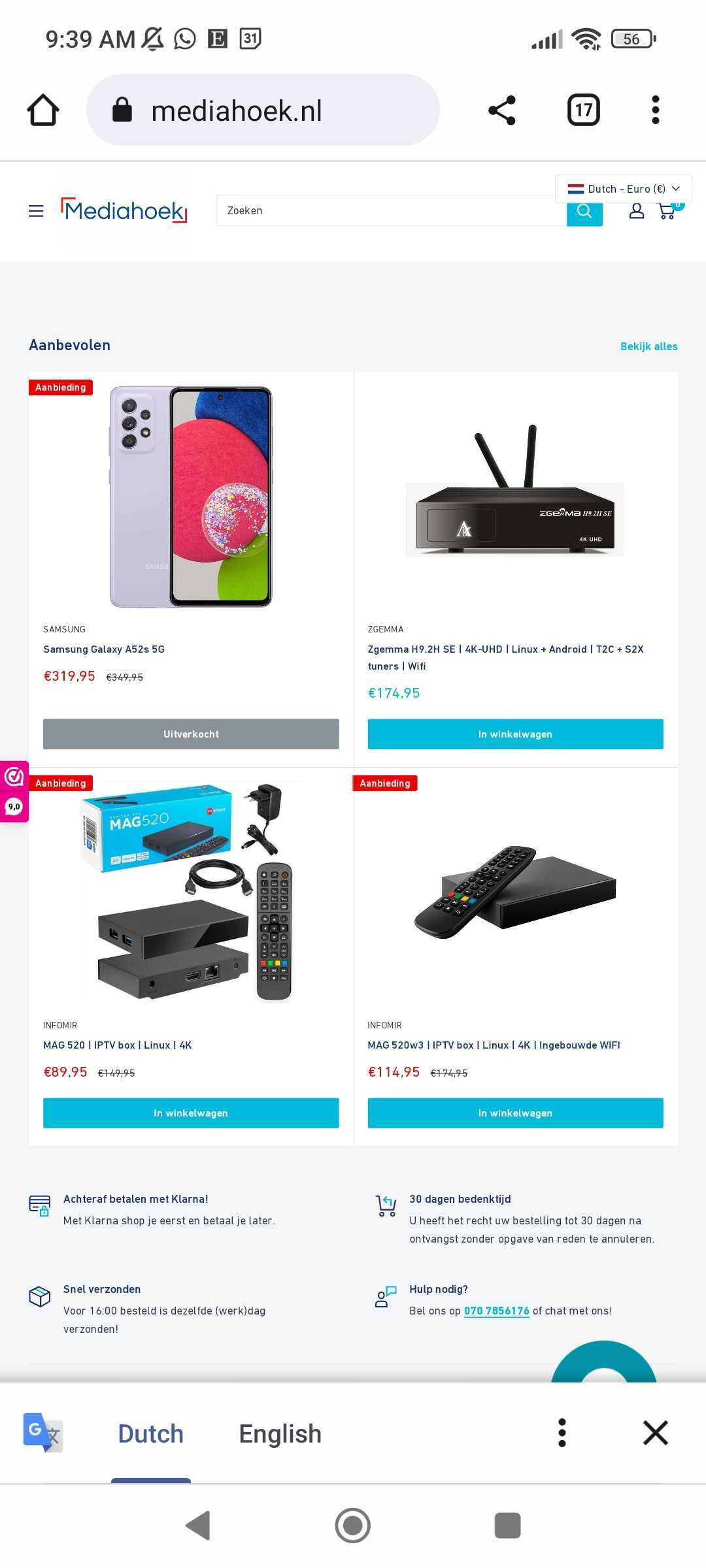Call the 070 7856176 phone link

[496, 1311]
